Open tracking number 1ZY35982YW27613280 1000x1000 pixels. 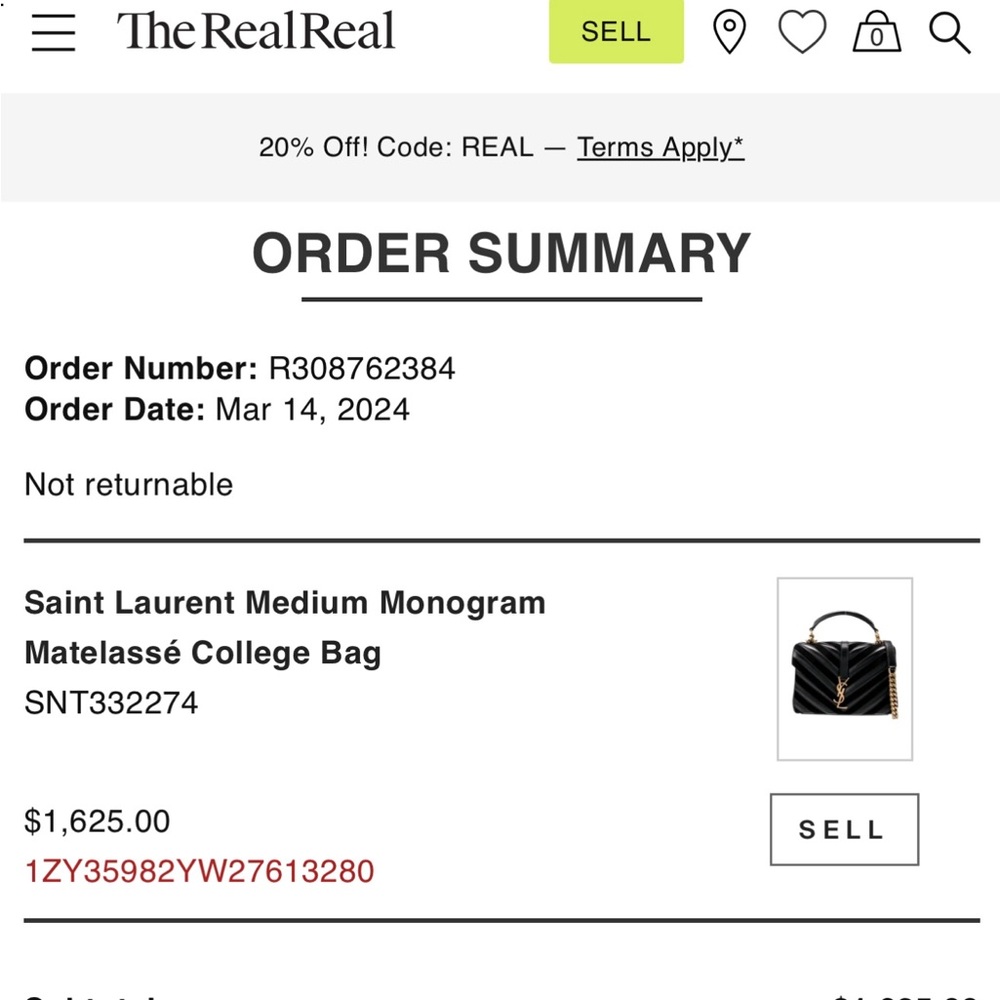(x=199, y=871)
